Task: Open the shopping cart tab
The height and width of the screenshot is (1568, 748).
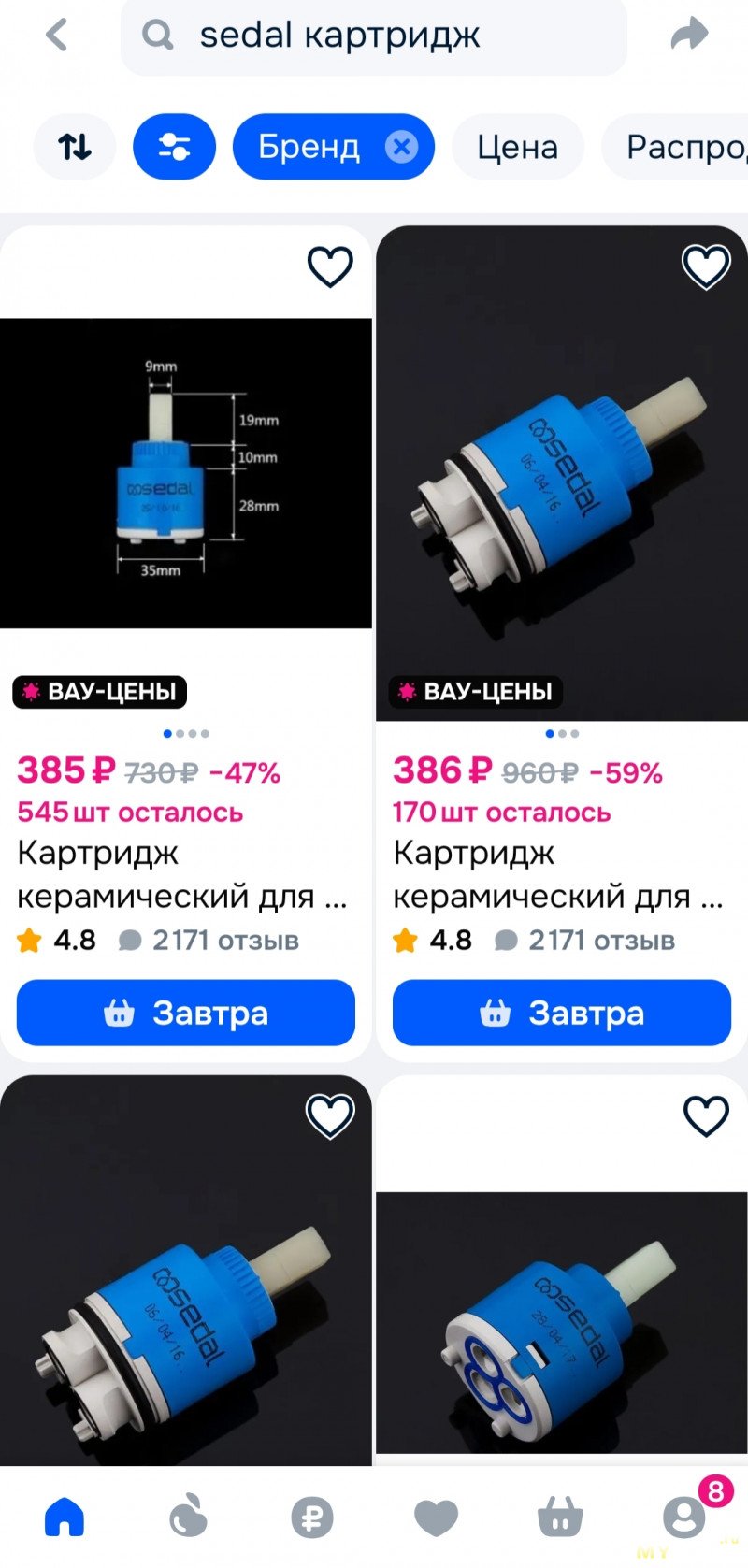Action: pyautogui.click(x=559, y=1517)
